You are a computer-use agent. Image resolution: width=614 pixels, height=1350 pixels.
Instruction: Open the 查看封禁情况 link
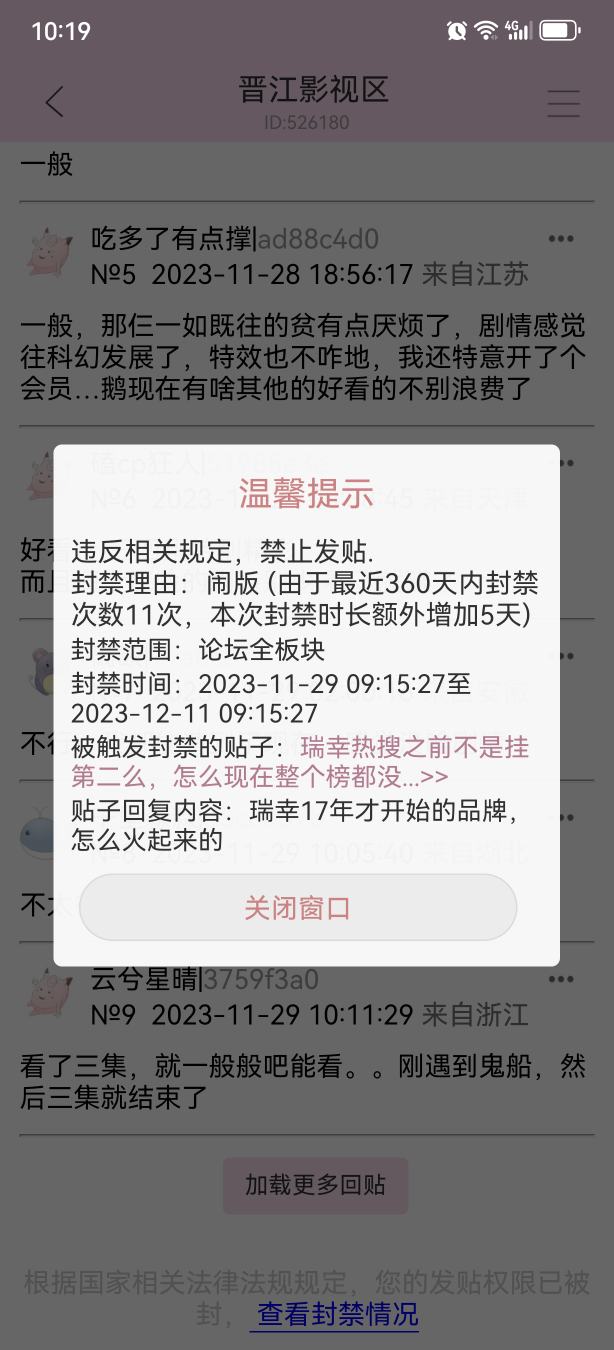pos(337,1313)
